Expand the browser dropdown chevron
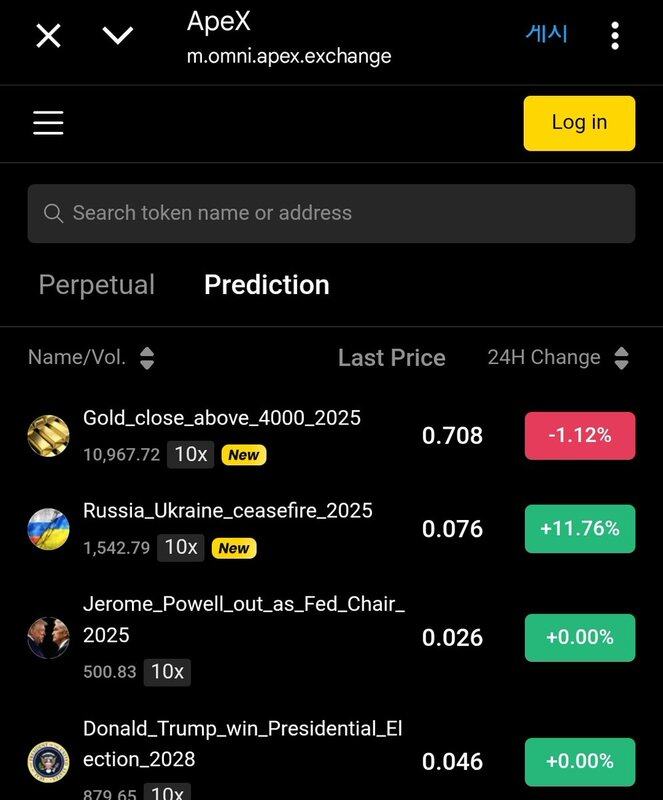 tap(118, 36)
